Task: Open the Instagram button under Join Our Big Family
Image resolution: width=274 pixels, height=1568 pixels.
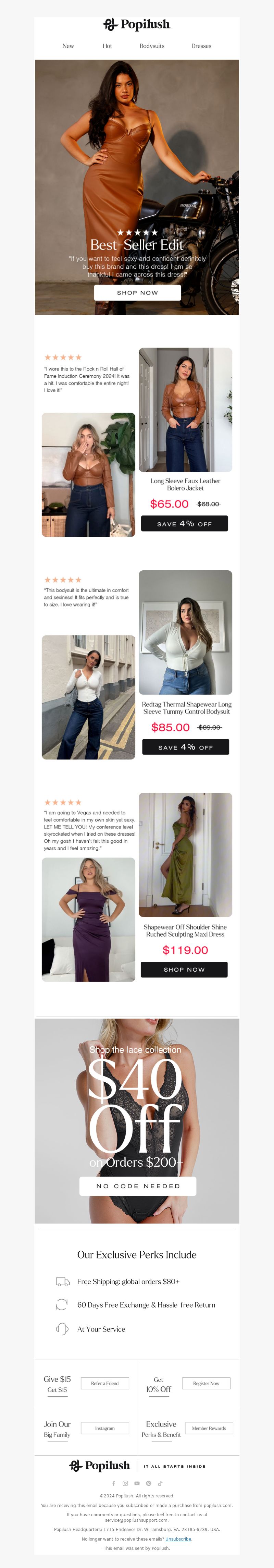Action: [x=105, y=1428]
